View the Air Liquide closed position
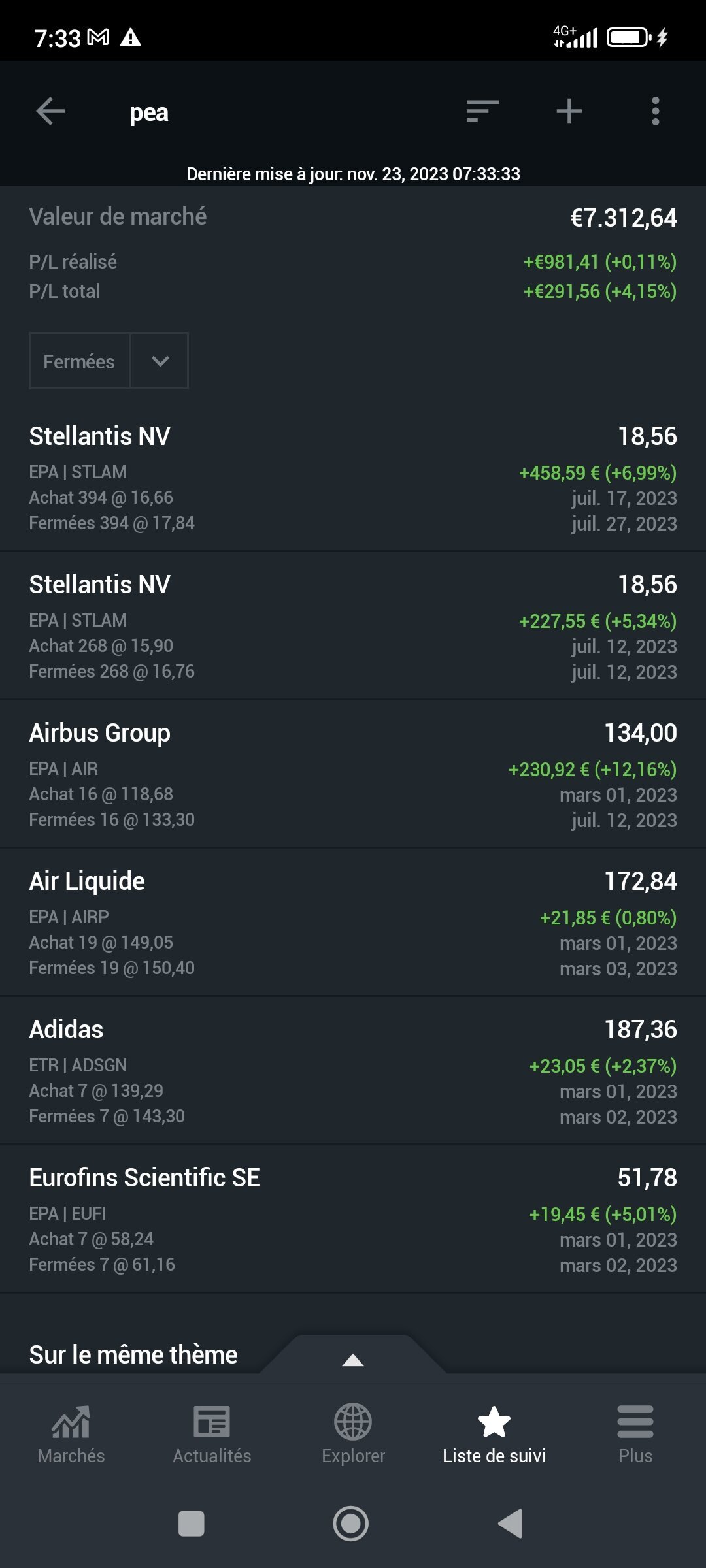Image resolution: width=706 pixels, height=1568 pixels. click(353, 923)
